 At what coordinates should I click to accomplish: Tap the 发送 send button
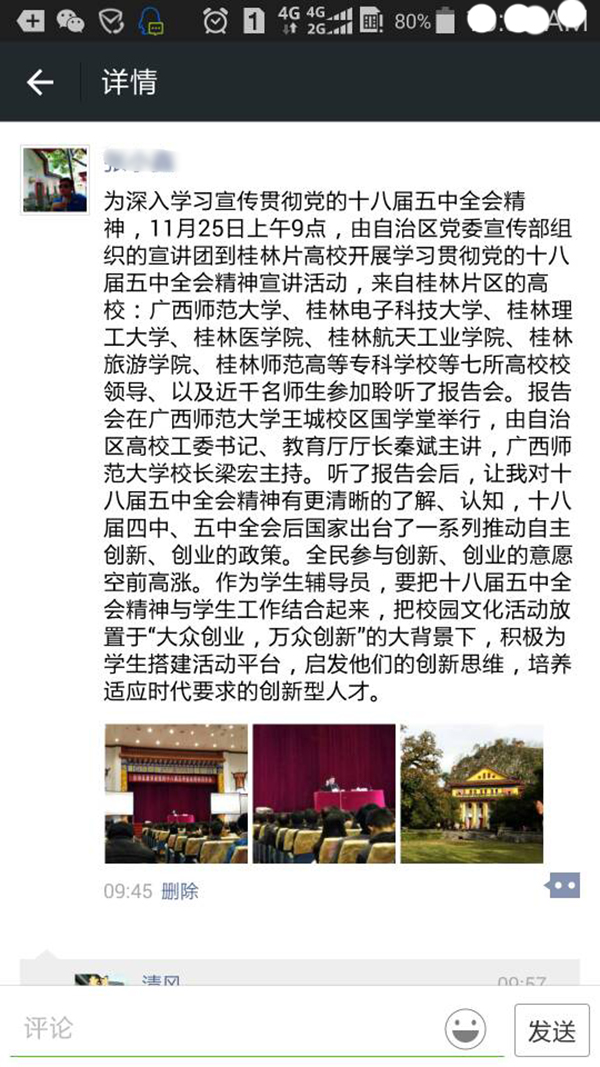pyautogui.click(x=551, y=1030)
